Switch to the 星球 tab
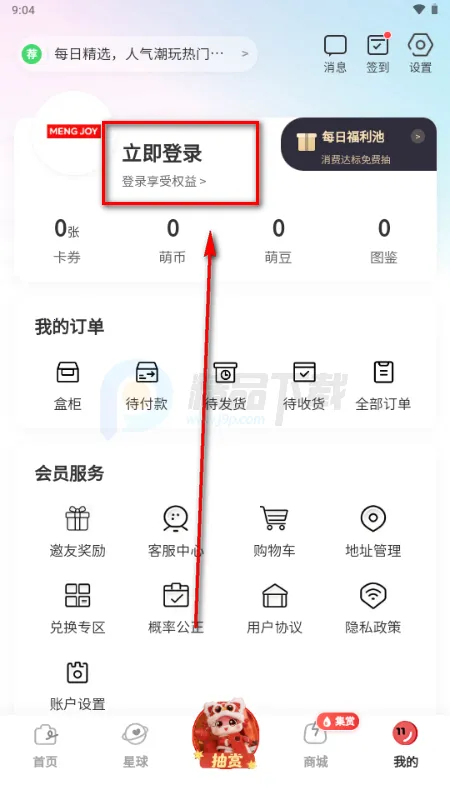This screenshot has height=800, width=450. click(135, 745)
